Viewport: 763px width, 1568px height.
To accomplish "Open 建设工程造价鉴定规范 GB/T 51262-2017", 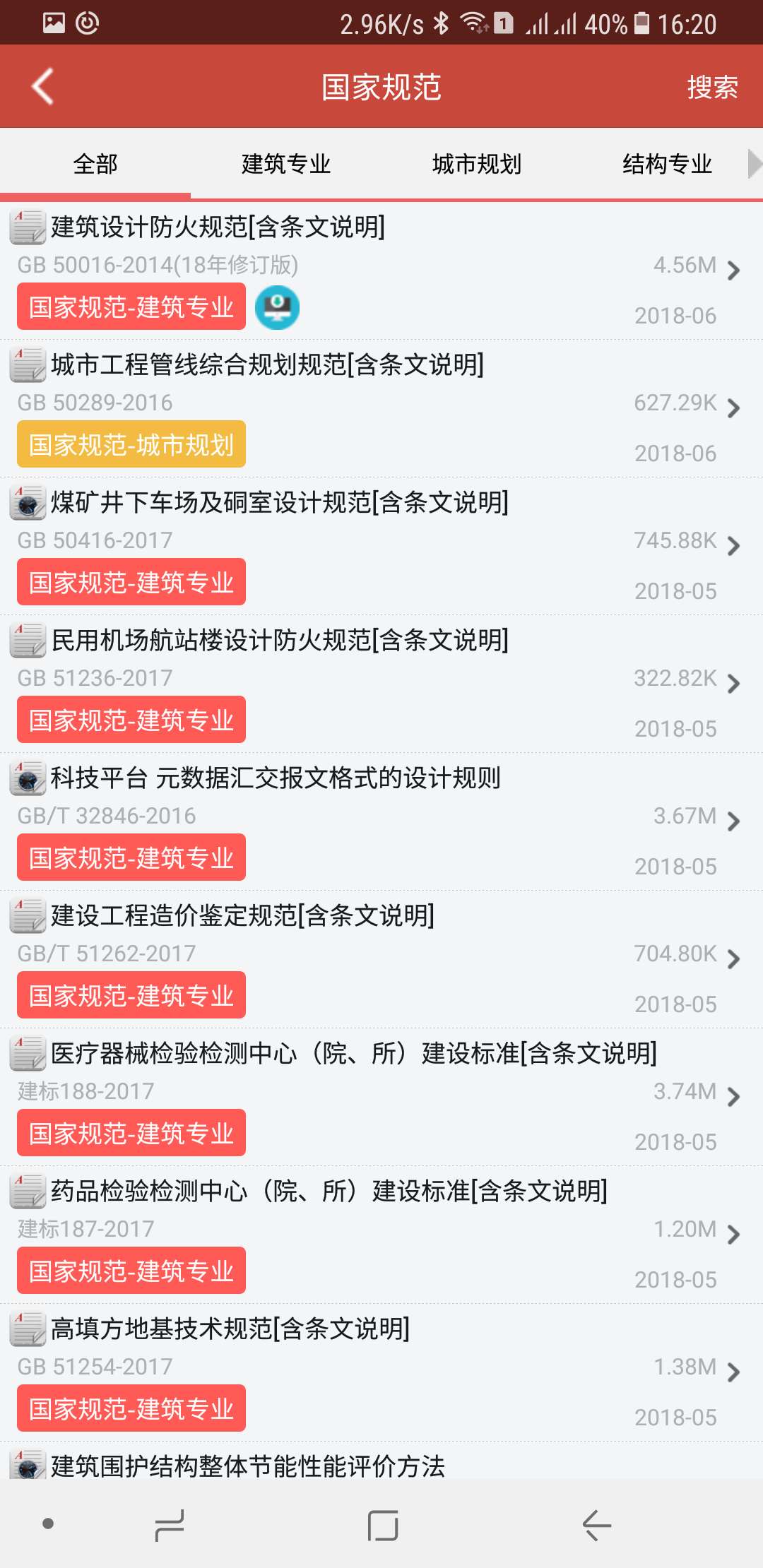I will pyautogui.click(x=242, y=916).
